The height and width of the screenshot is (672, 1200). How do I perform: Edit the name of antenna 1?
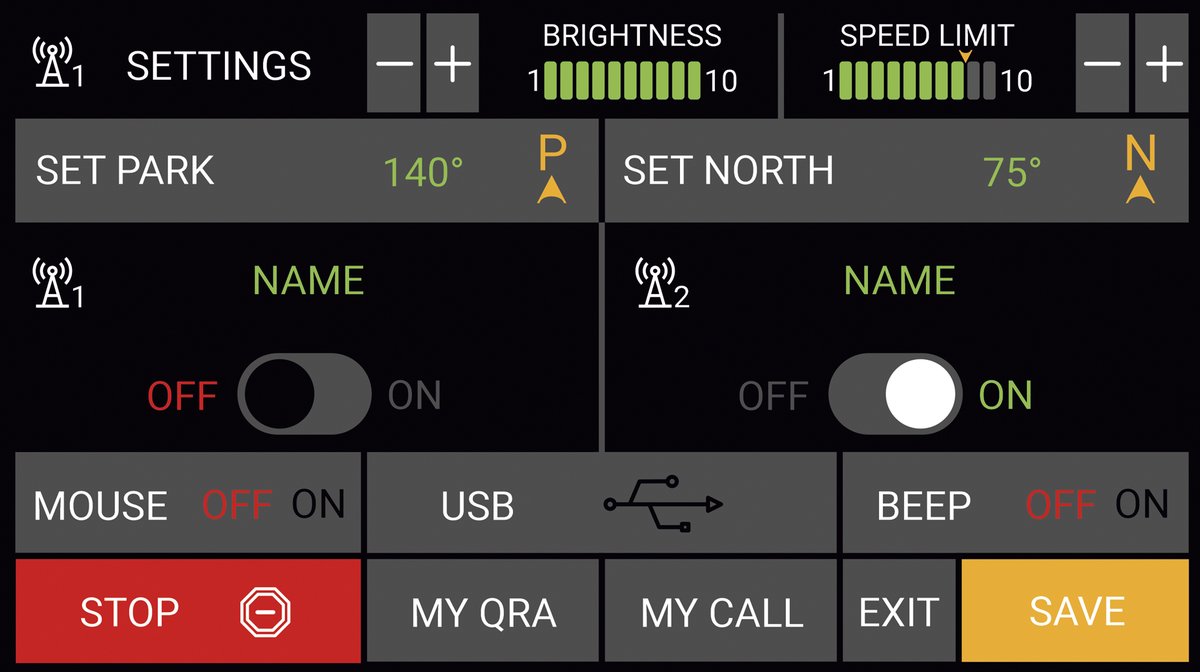[308, 281]
